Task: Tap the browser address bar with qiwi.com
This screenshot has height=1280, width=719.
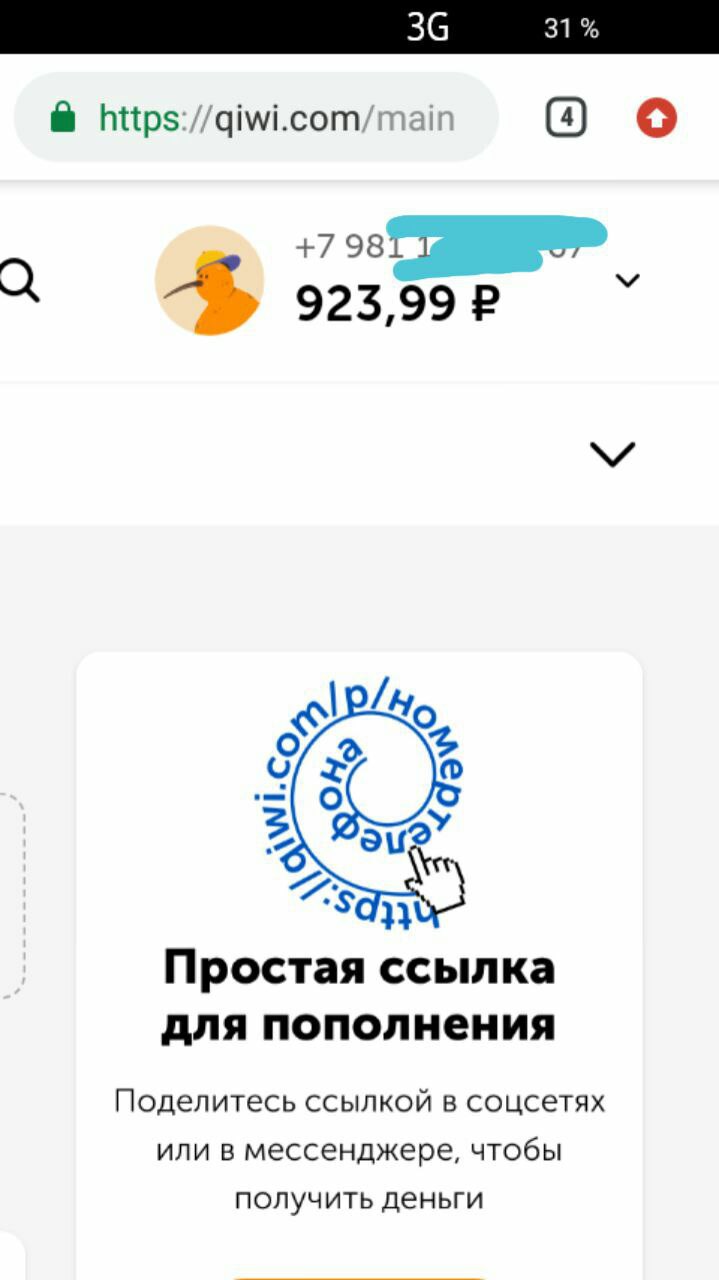Action: pyautogui.click(x=275, y=119)
